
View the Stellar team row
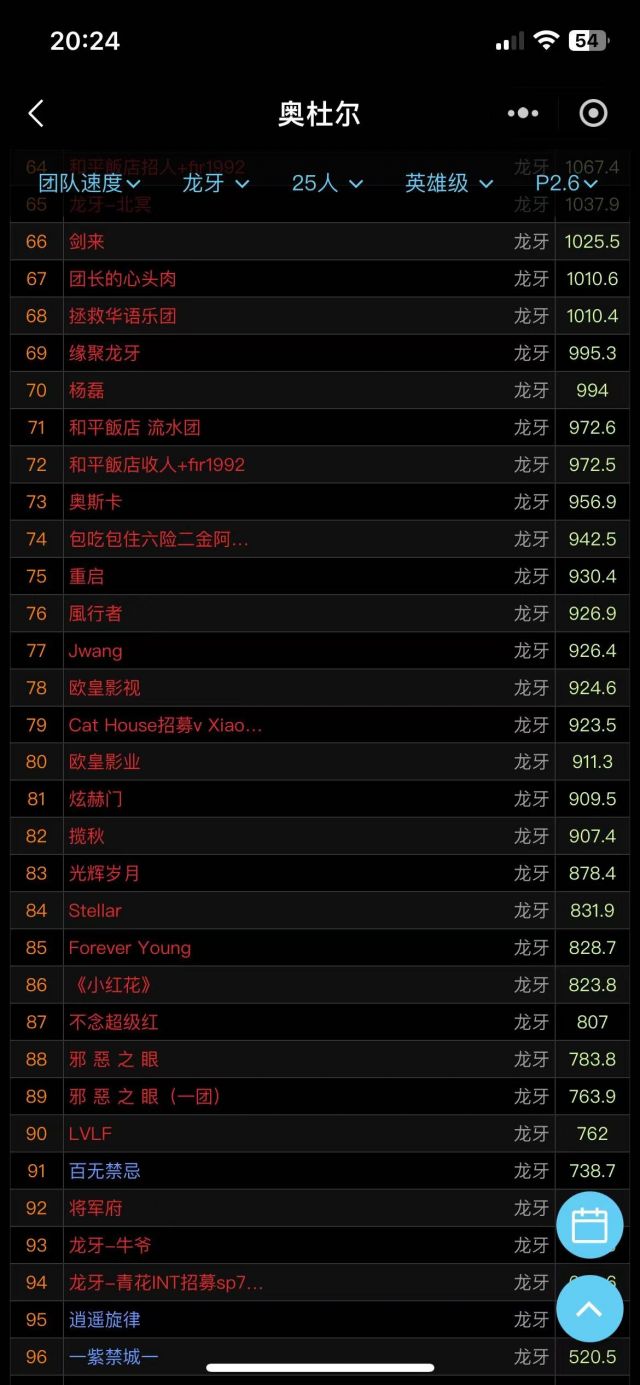coord(95,911)
